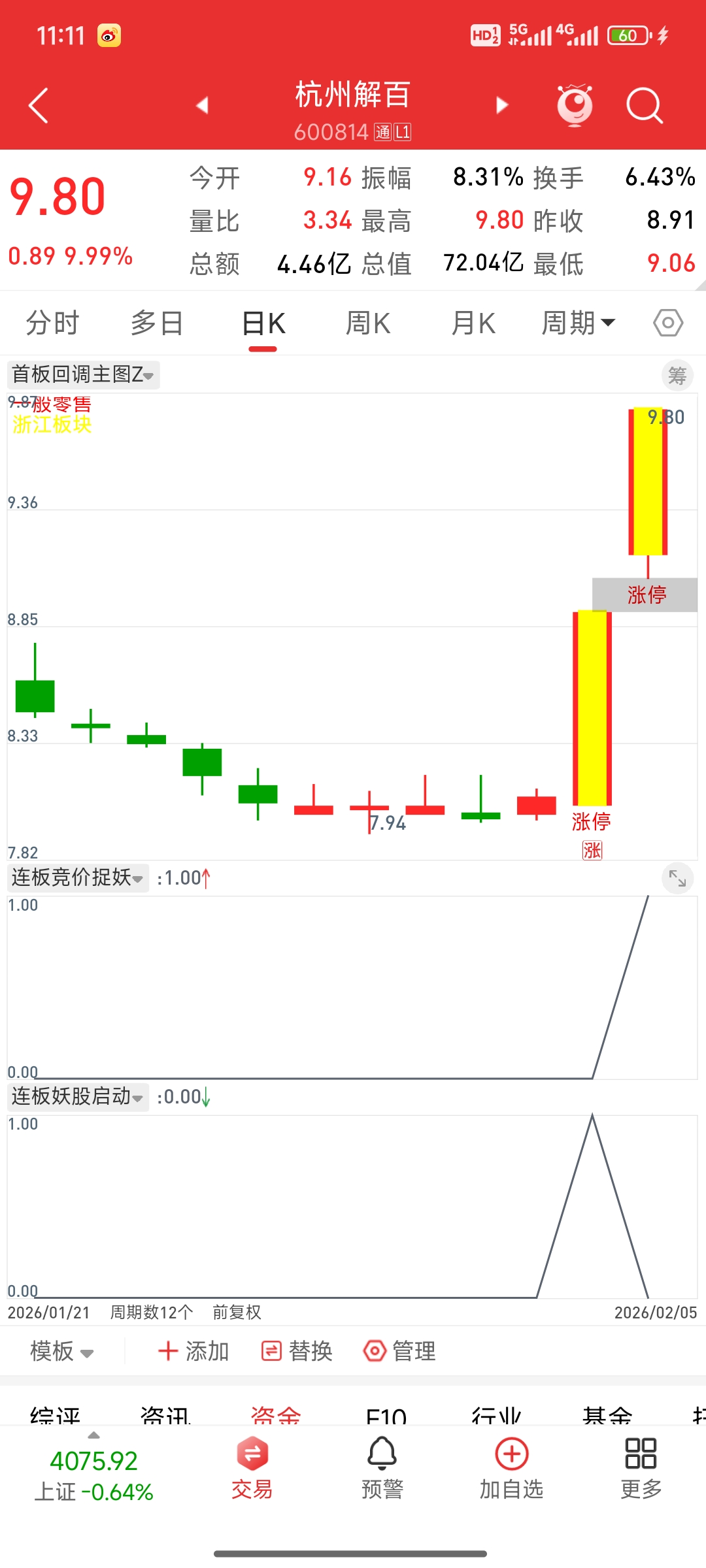Add a new indicator via 添加
Screen dimensions: 706x1568
point(193,1351)
